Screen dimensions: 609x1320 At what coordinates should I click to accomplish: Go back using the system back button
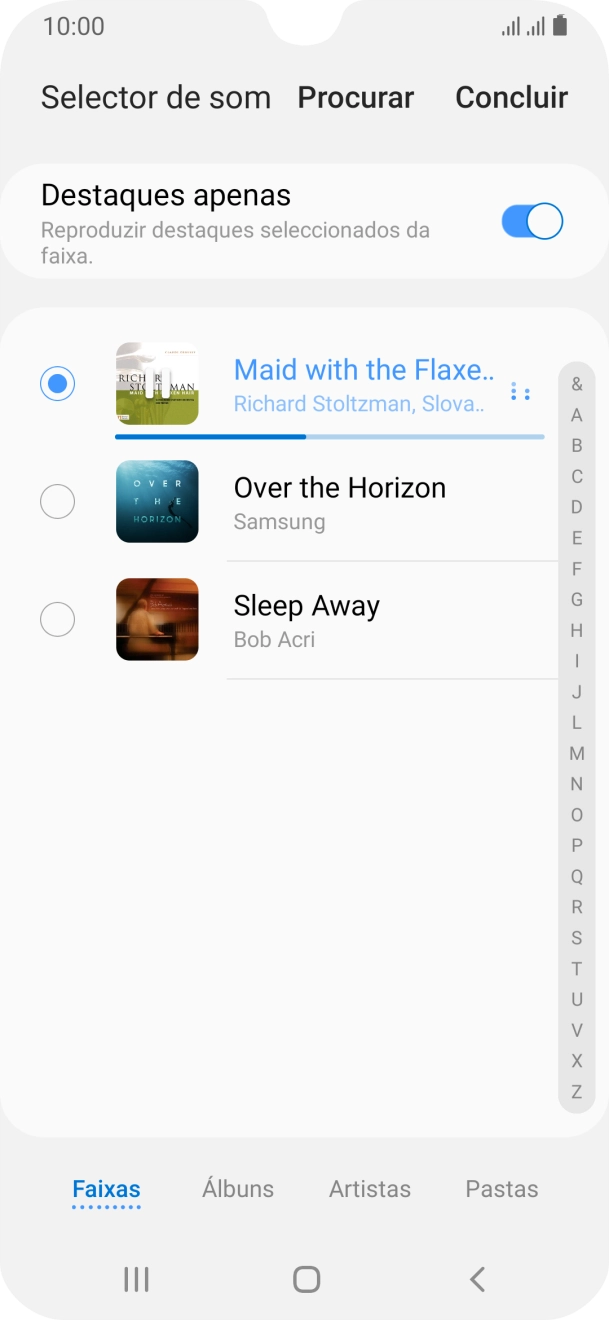coord(478,1278)
